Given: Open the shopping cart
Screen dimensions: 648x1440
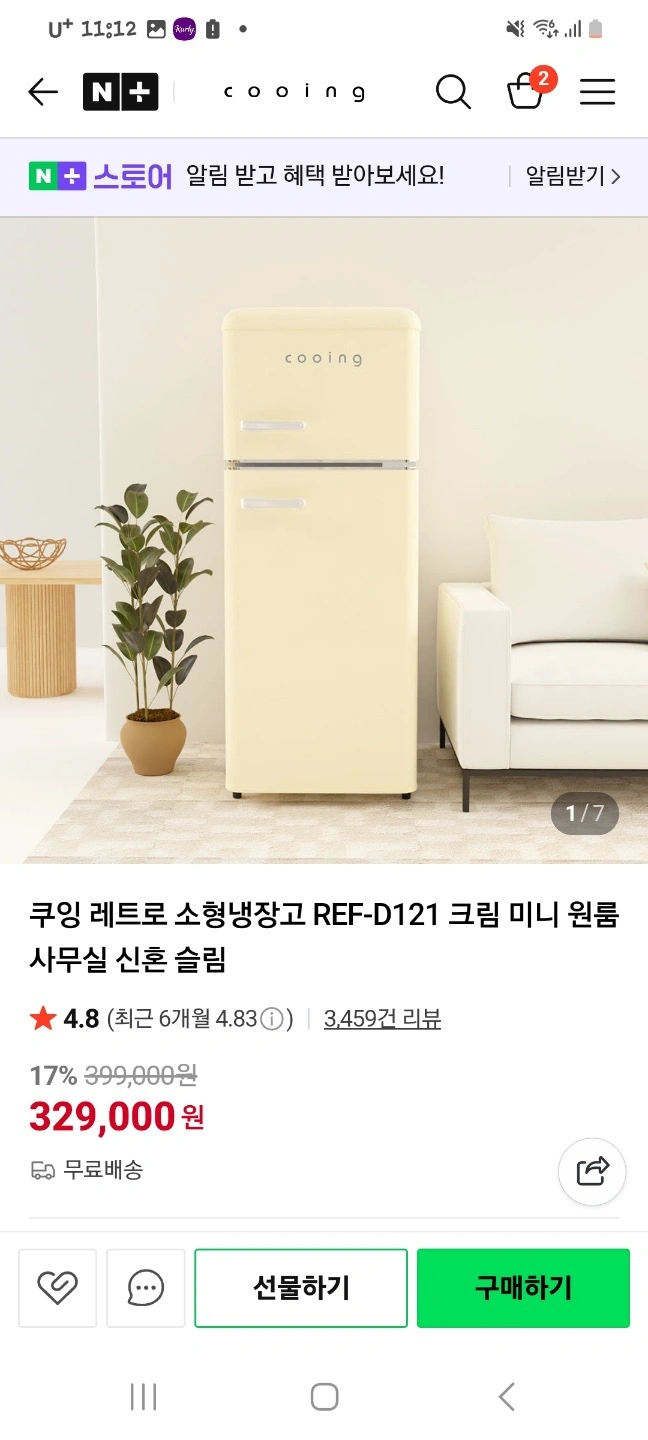Looking at the screenshot, I should click(x=528, y=90).
